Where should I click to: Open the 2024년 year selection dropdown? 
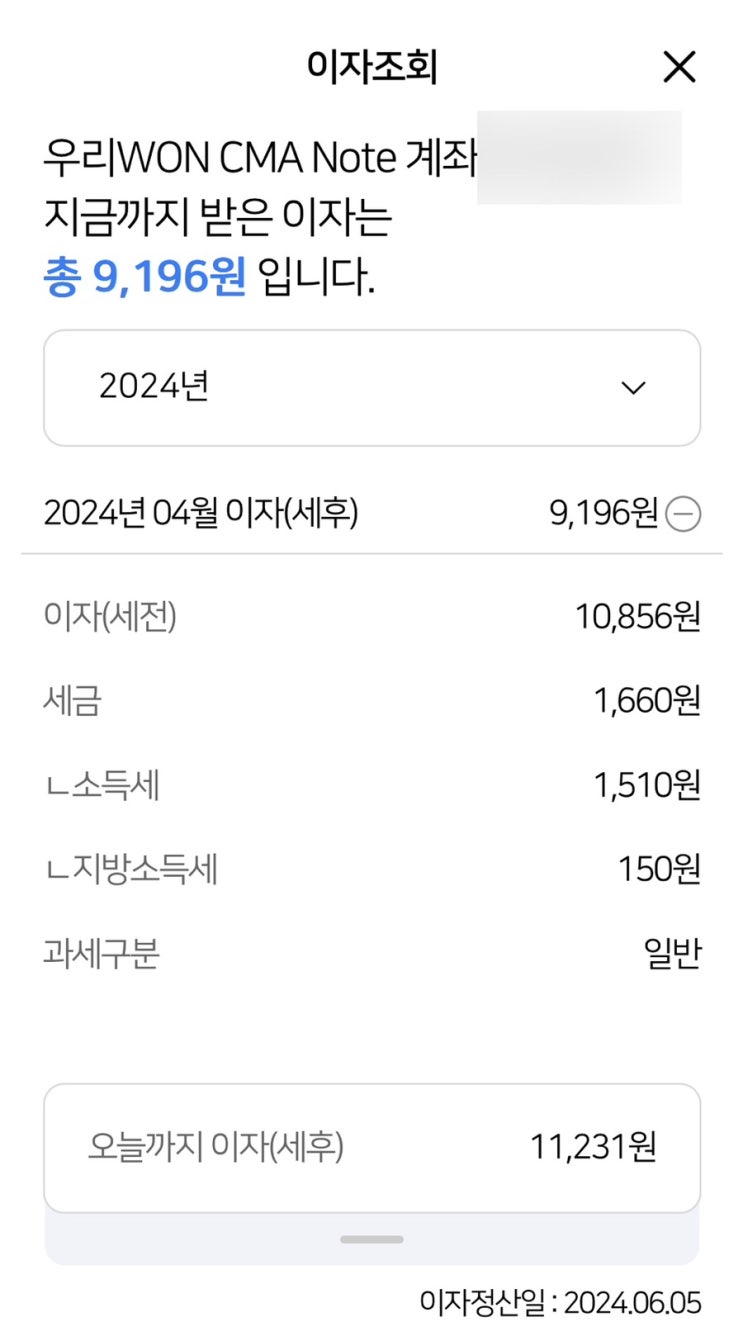(372, 387)
